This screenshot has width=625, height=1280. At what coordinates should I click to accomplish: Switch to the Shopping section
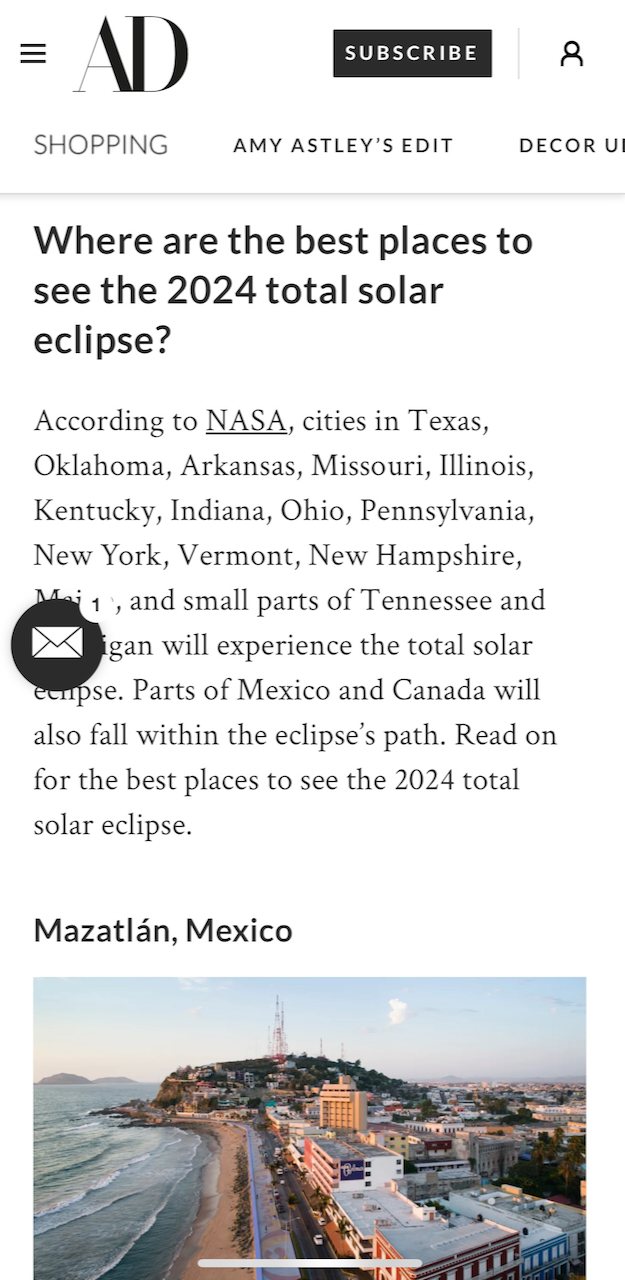[101, 145]
